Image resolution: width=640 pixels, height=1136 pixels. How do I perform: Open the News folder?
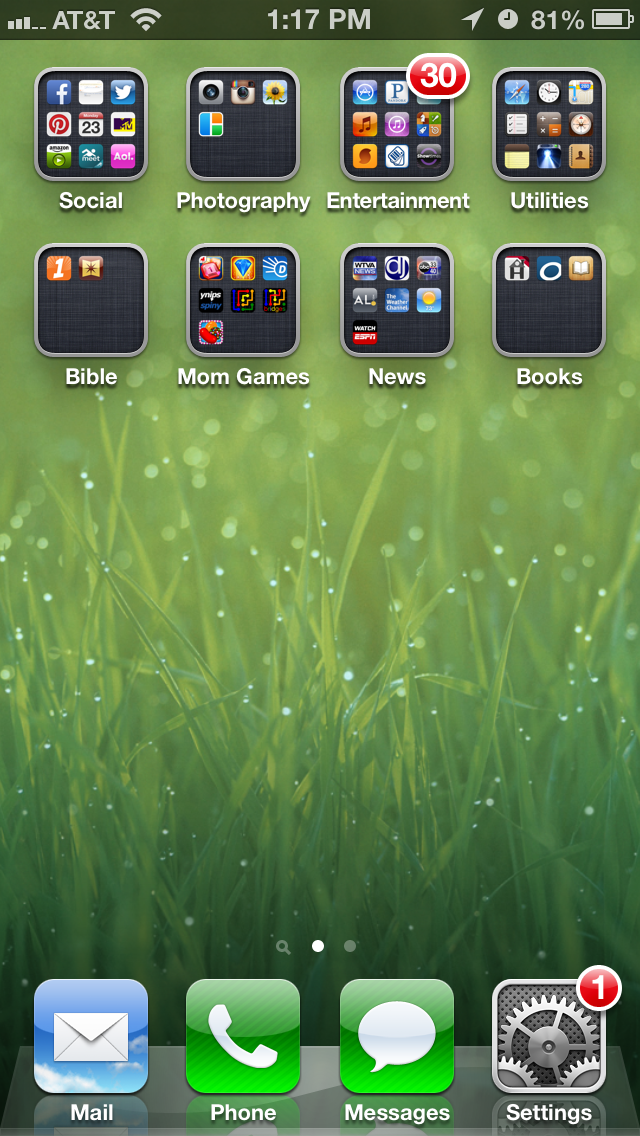pos(397,300)
